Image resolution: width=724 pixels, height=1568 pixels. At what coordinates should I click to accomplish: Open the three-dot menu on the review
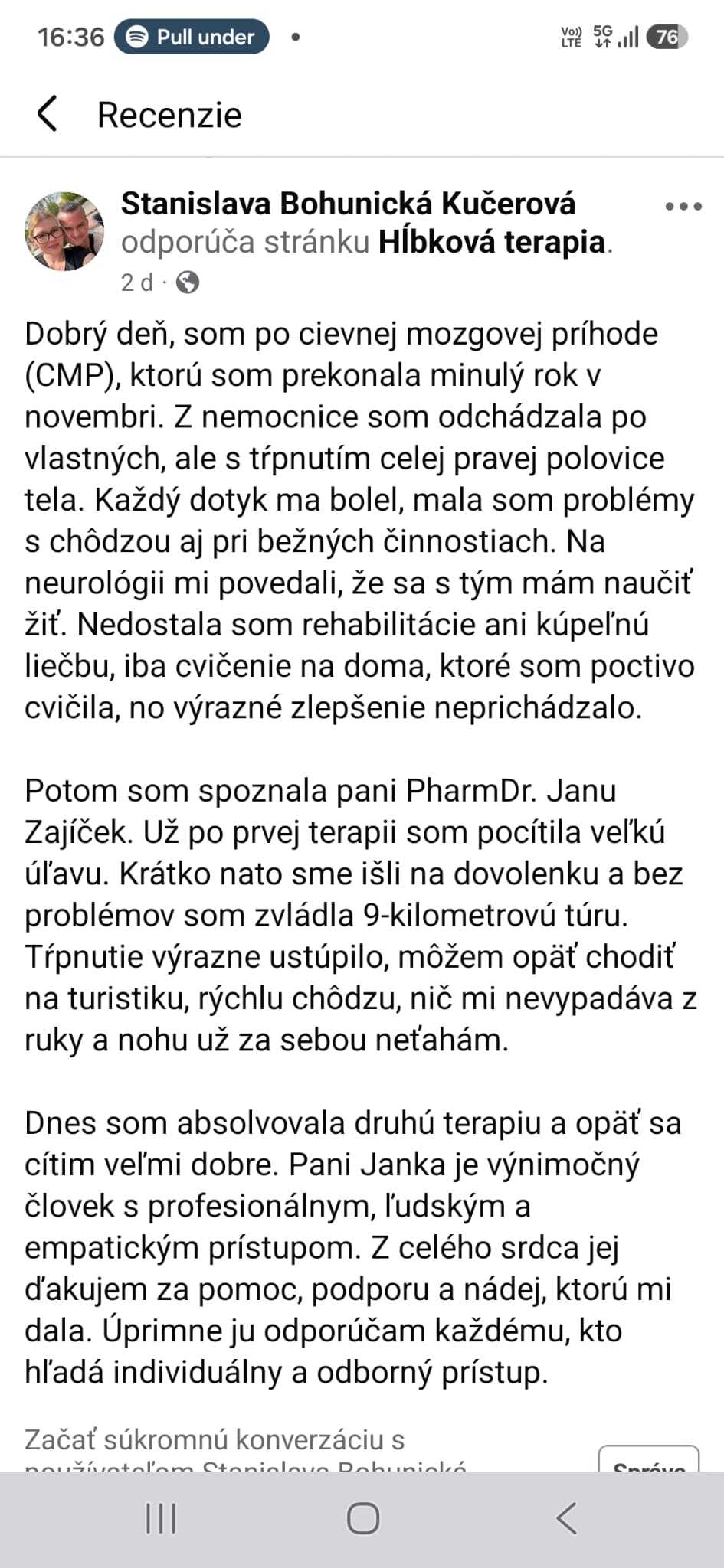tap(683, 206)
